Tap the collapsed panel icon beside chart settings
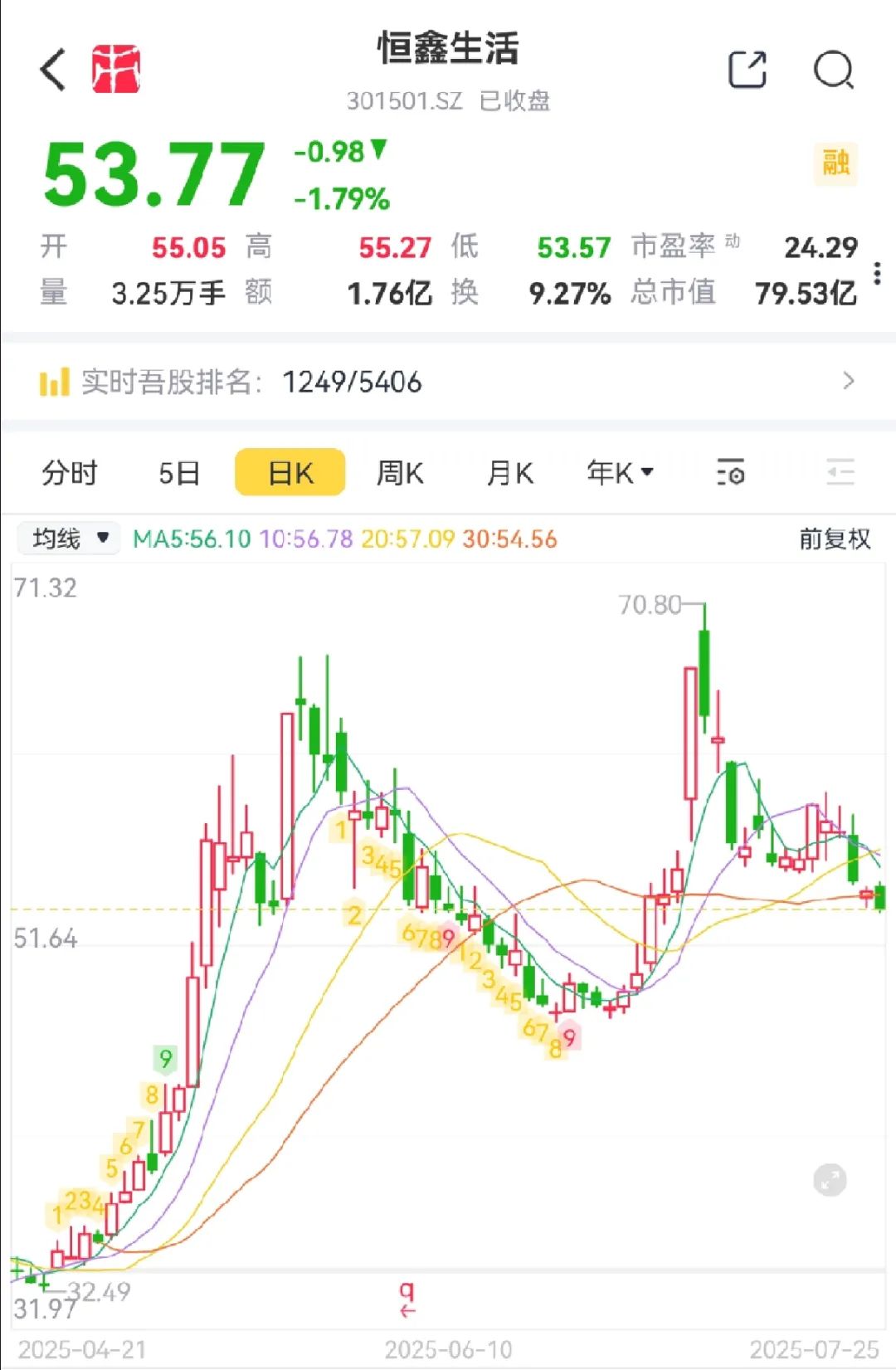 (840, 473)
